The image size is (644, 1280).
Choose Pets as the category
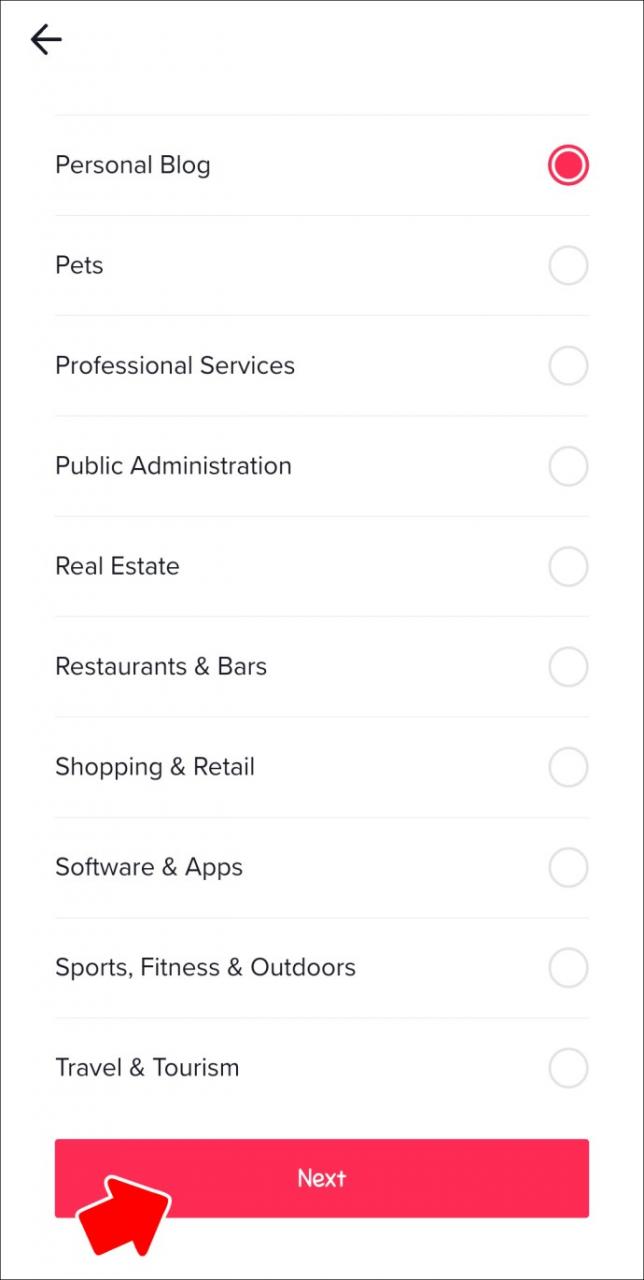(x=568, y=266)
